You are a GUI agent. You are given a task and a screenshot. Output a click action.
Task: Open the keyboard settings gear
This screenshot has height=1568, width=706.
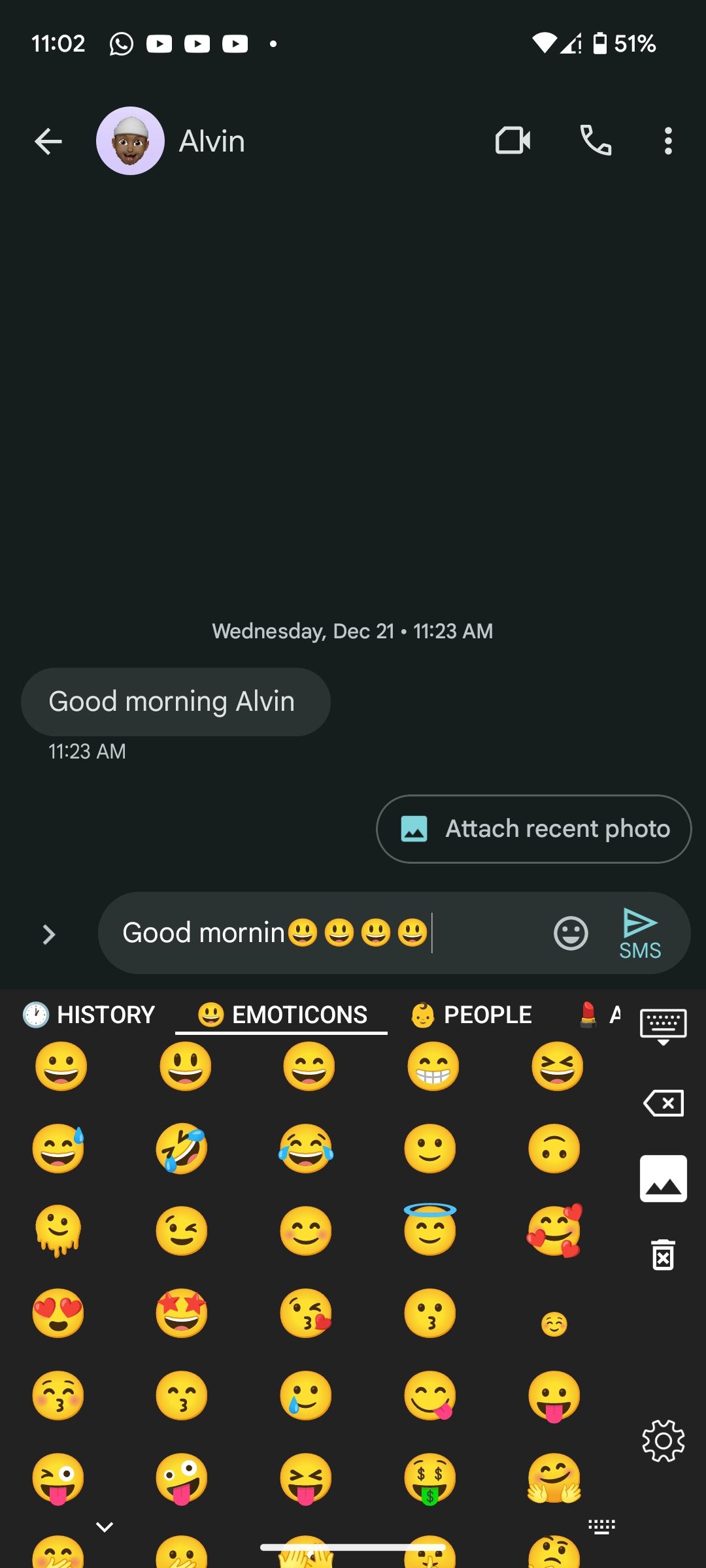664,1441
